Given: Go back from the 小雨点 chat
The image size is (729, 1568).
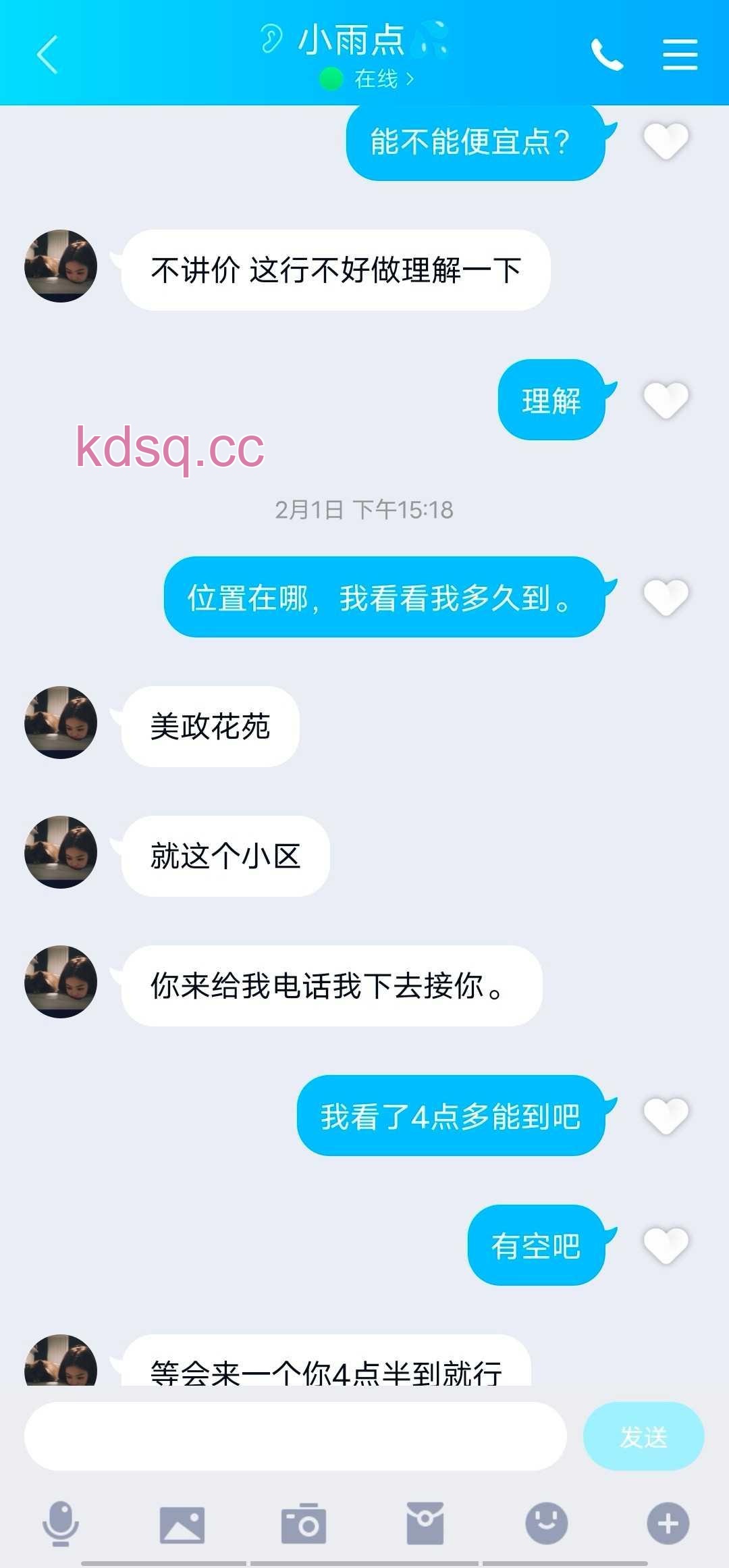Looking at the screenshot, I should (x=47, y=55).
